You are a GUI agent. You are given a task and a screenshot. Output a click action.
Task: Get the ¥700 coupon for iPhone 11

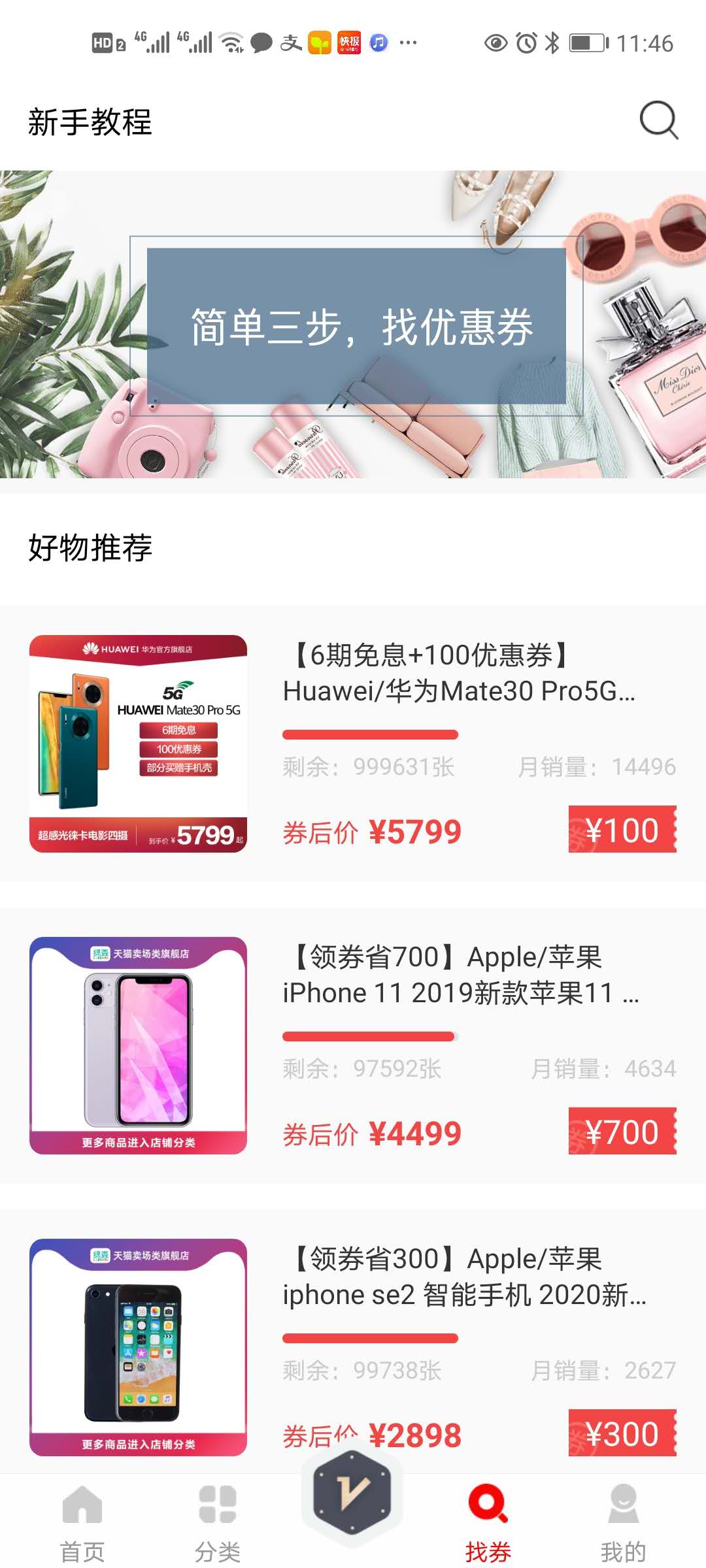point(622,1132)
